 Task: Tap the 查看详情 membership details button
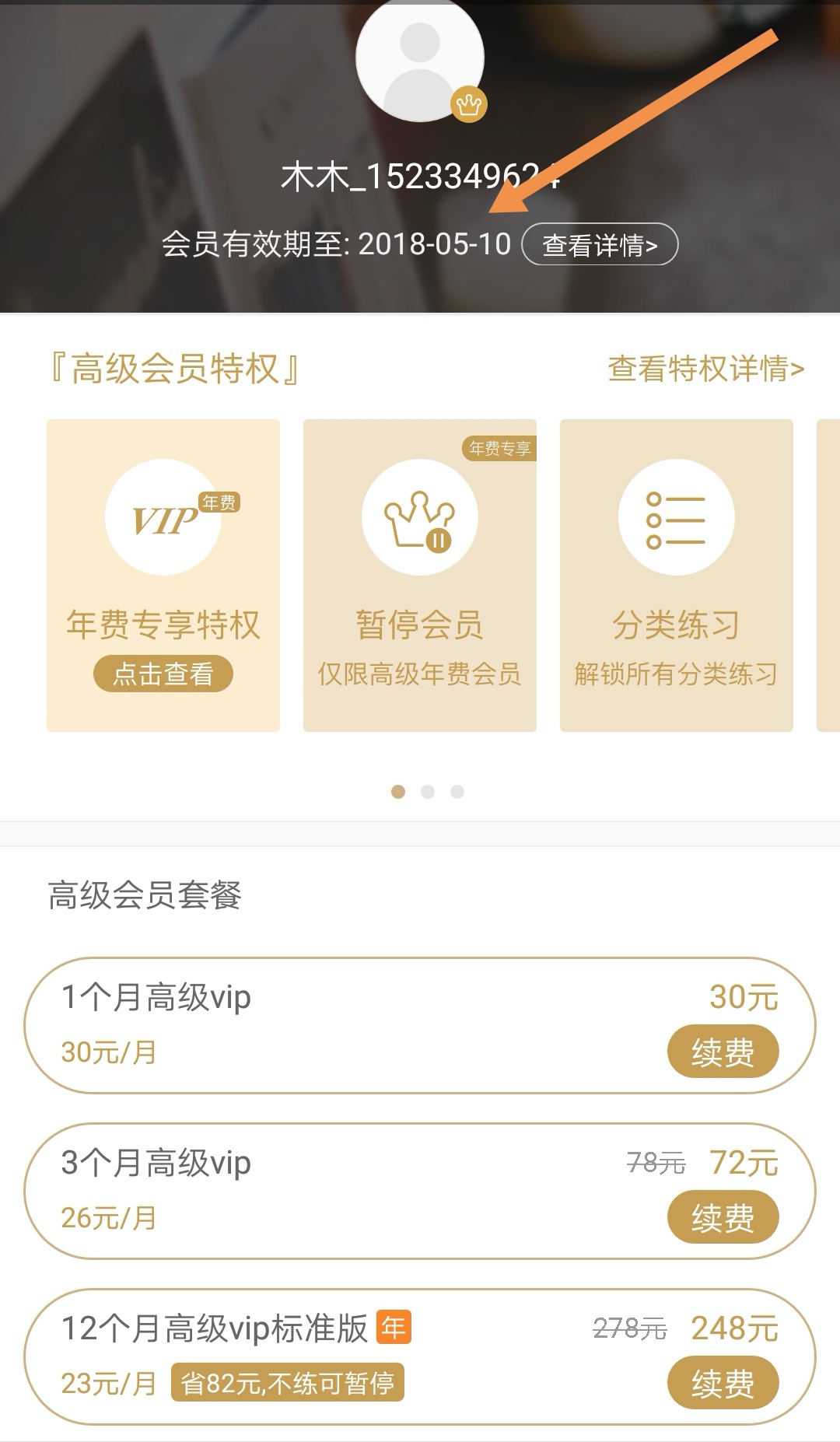point(600,245)
